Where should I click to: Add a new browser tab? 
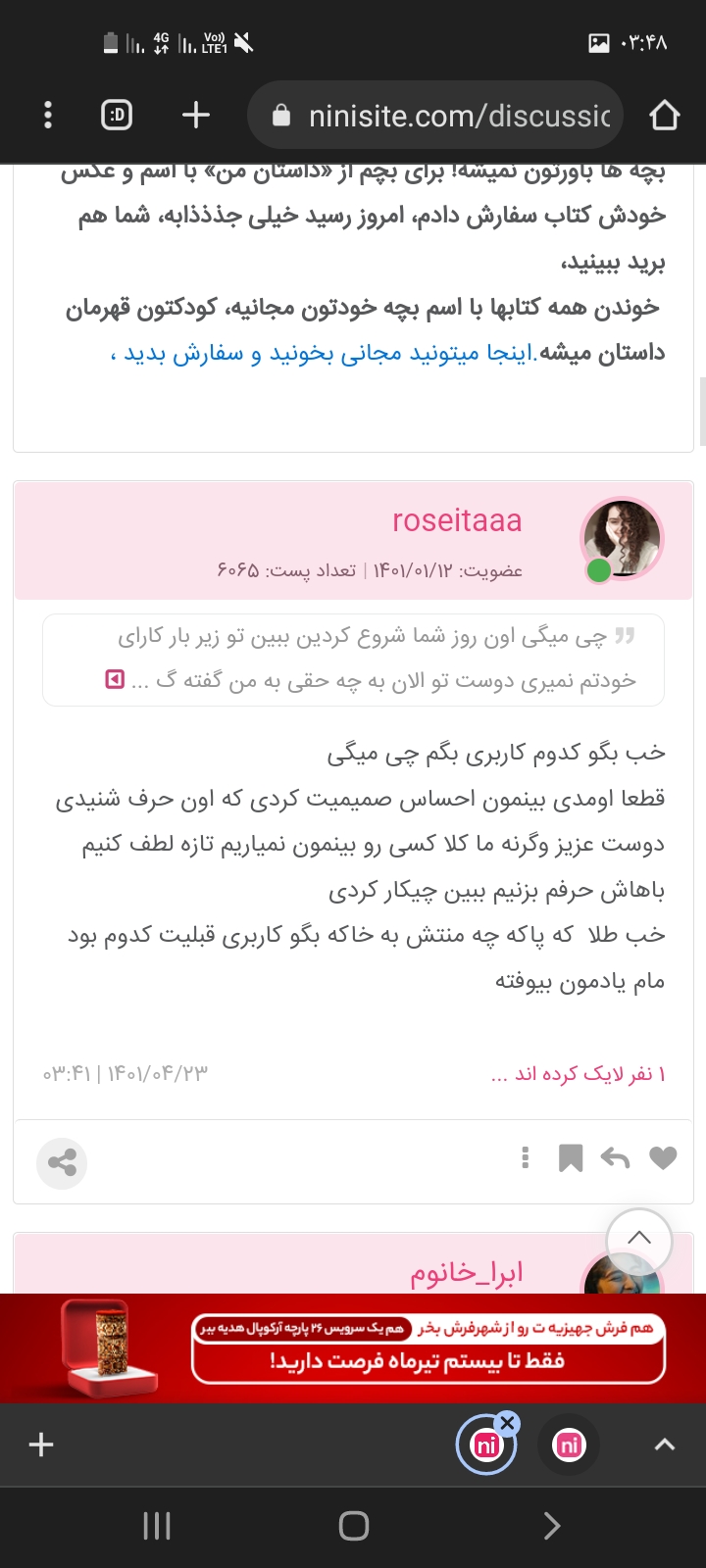196,116
